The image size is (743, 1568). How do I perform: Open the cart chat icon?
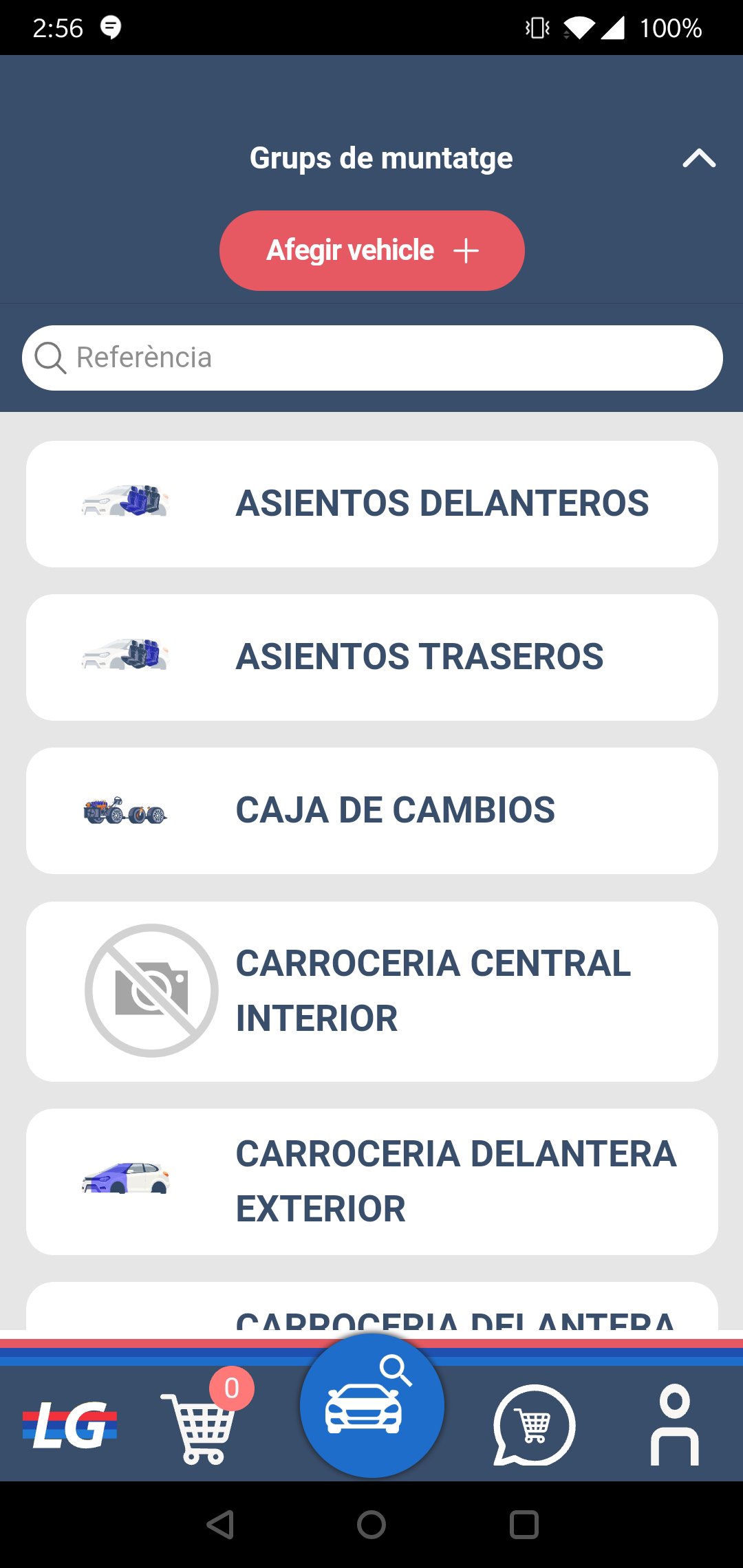click(535, 1425)
